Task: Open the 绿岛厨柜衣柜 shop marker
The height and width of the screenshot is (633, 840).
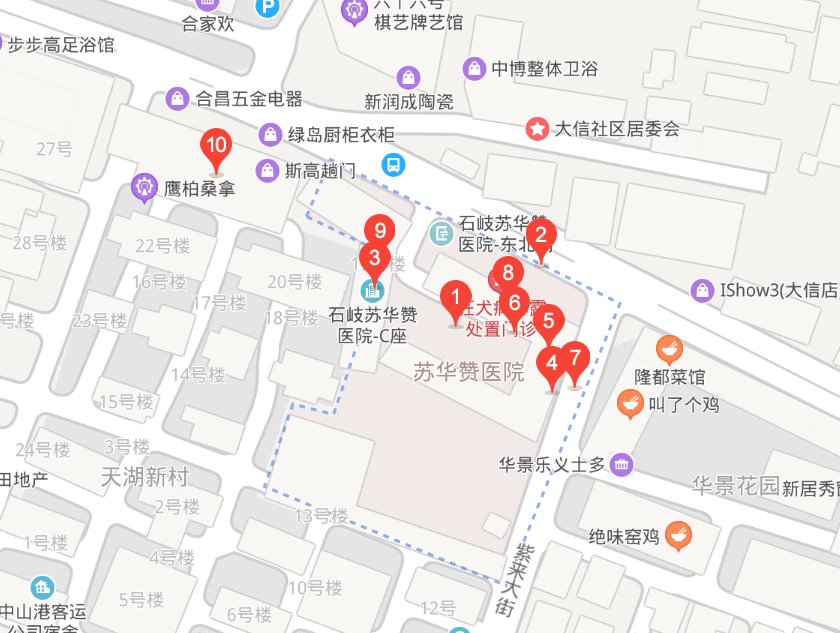Action: pyautogui.click(x=270, y=133)
